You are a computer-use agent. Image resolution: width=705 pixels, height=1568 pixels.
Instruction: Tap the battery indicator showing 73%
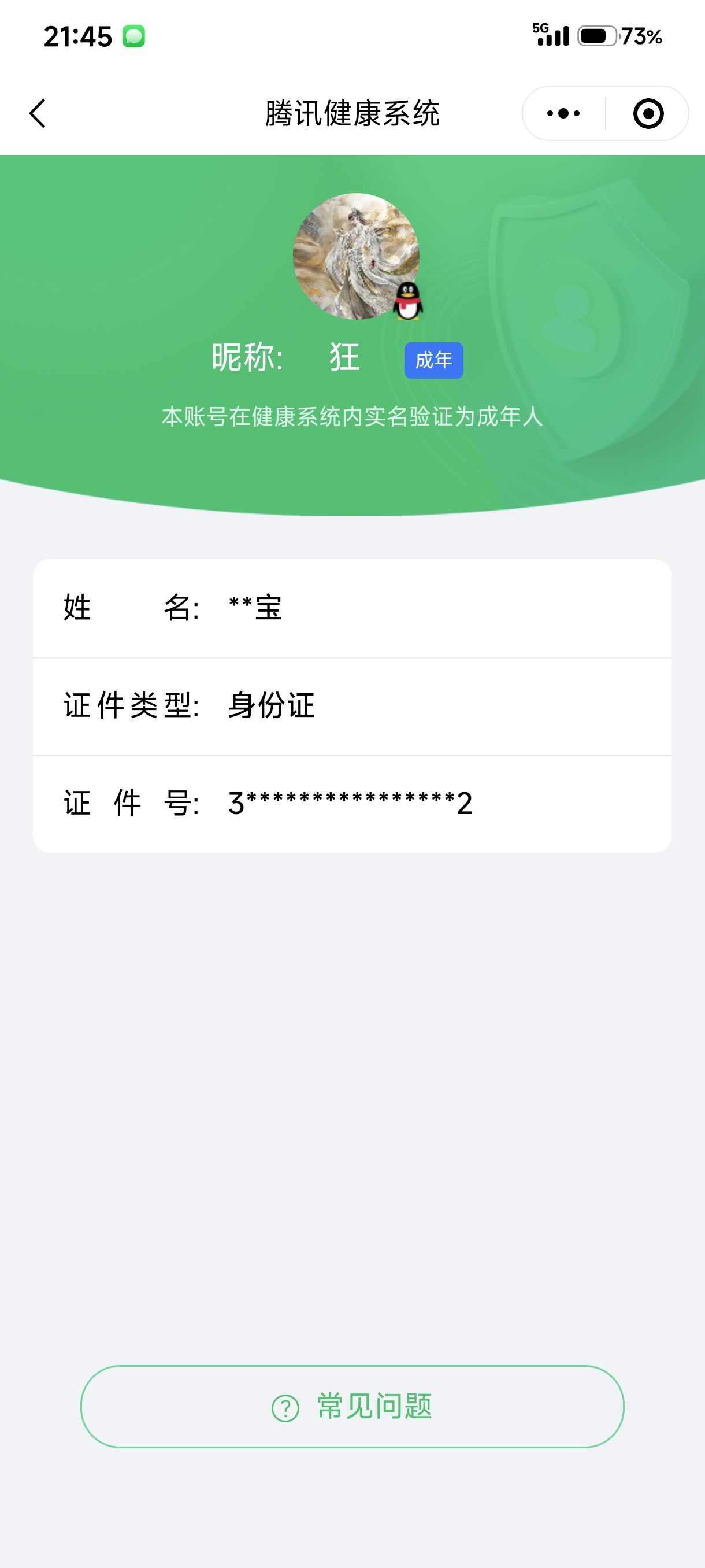599,36
